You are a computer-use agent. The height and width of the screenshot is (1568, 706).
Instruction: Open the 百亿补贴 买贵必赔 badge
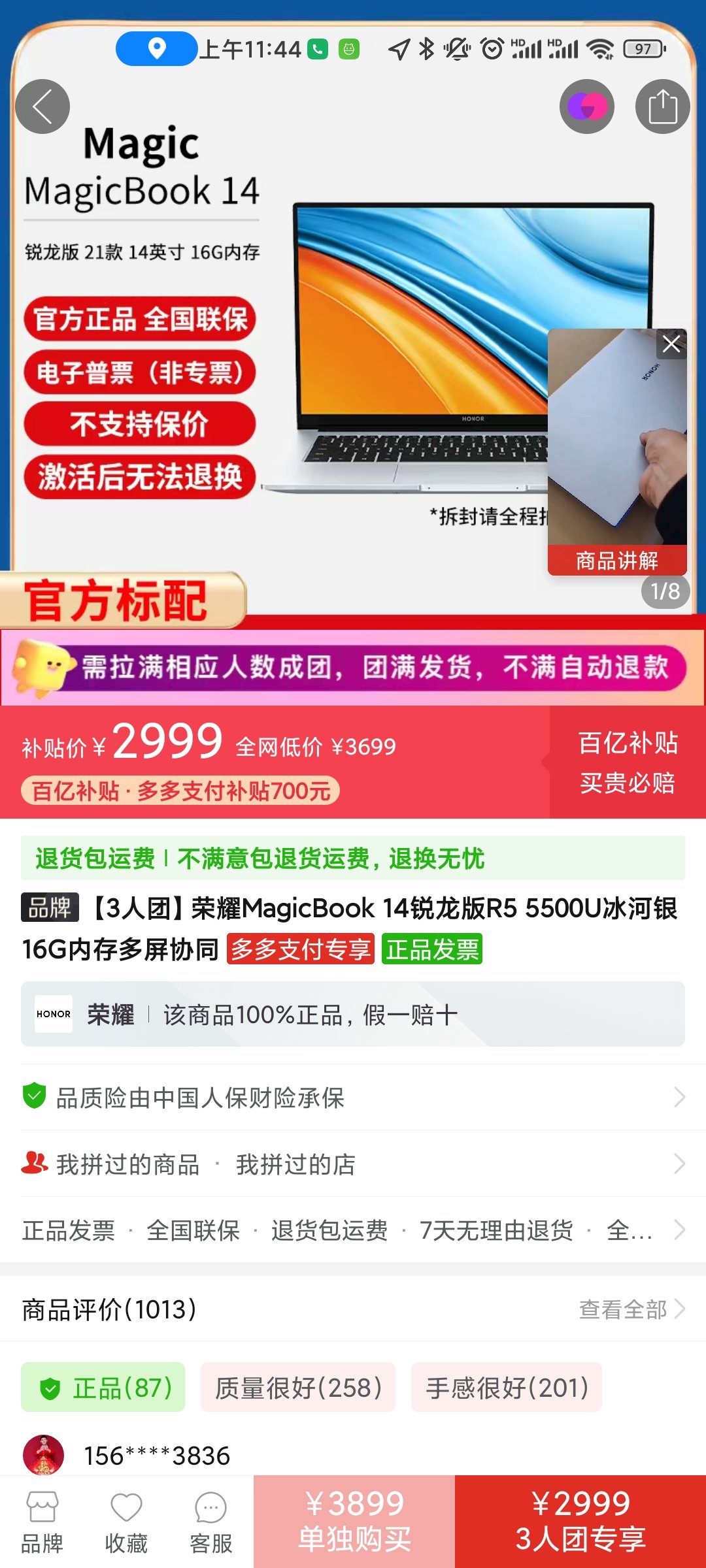pos(628,762)
